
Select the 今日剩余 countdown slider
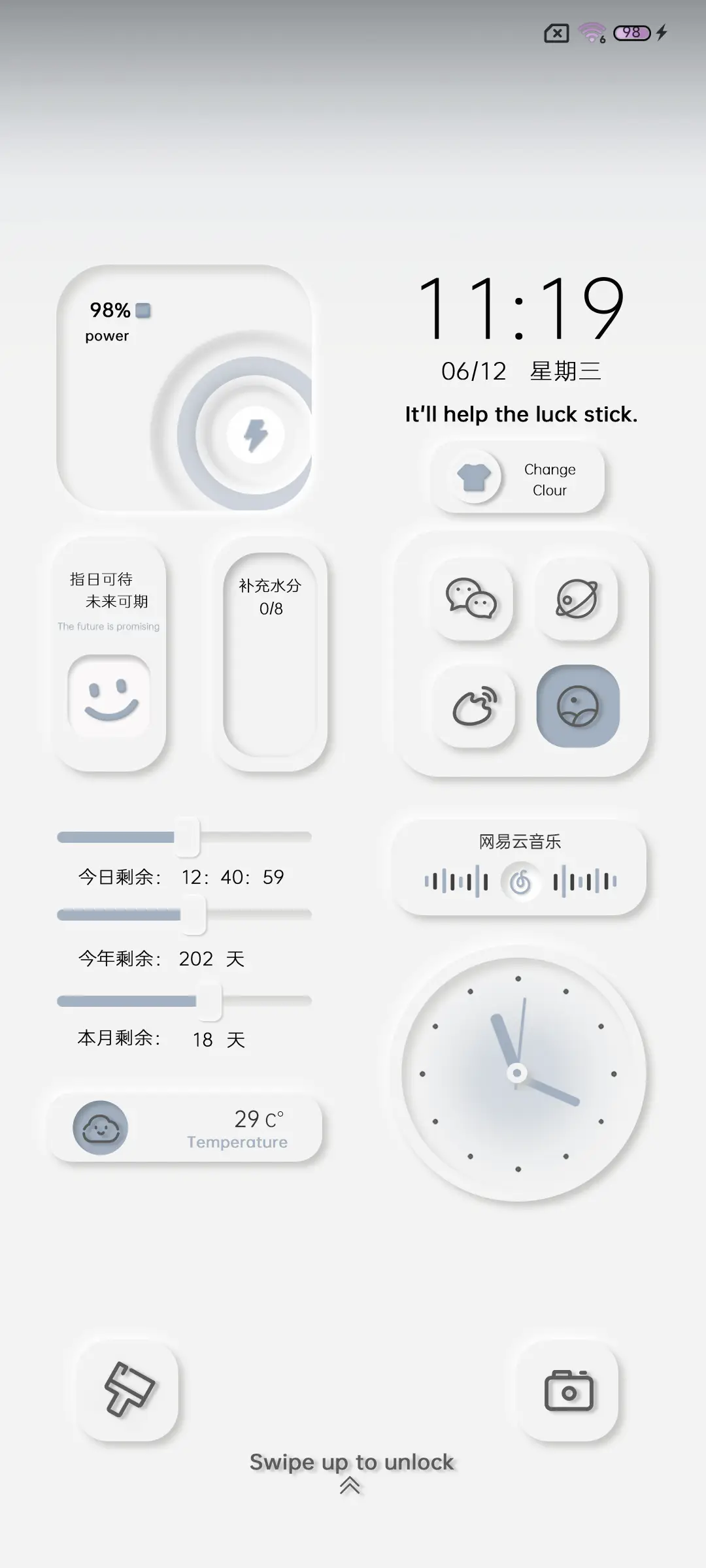[x=186, y=836]
